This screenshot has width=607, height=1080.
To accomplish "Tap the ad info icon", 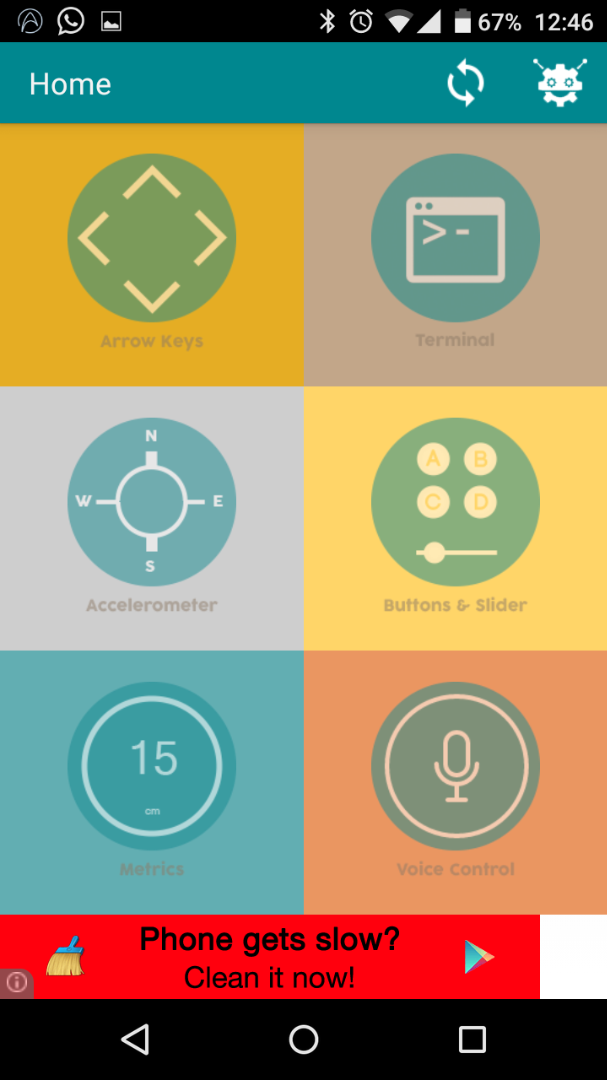I will (x=16, y=983).
